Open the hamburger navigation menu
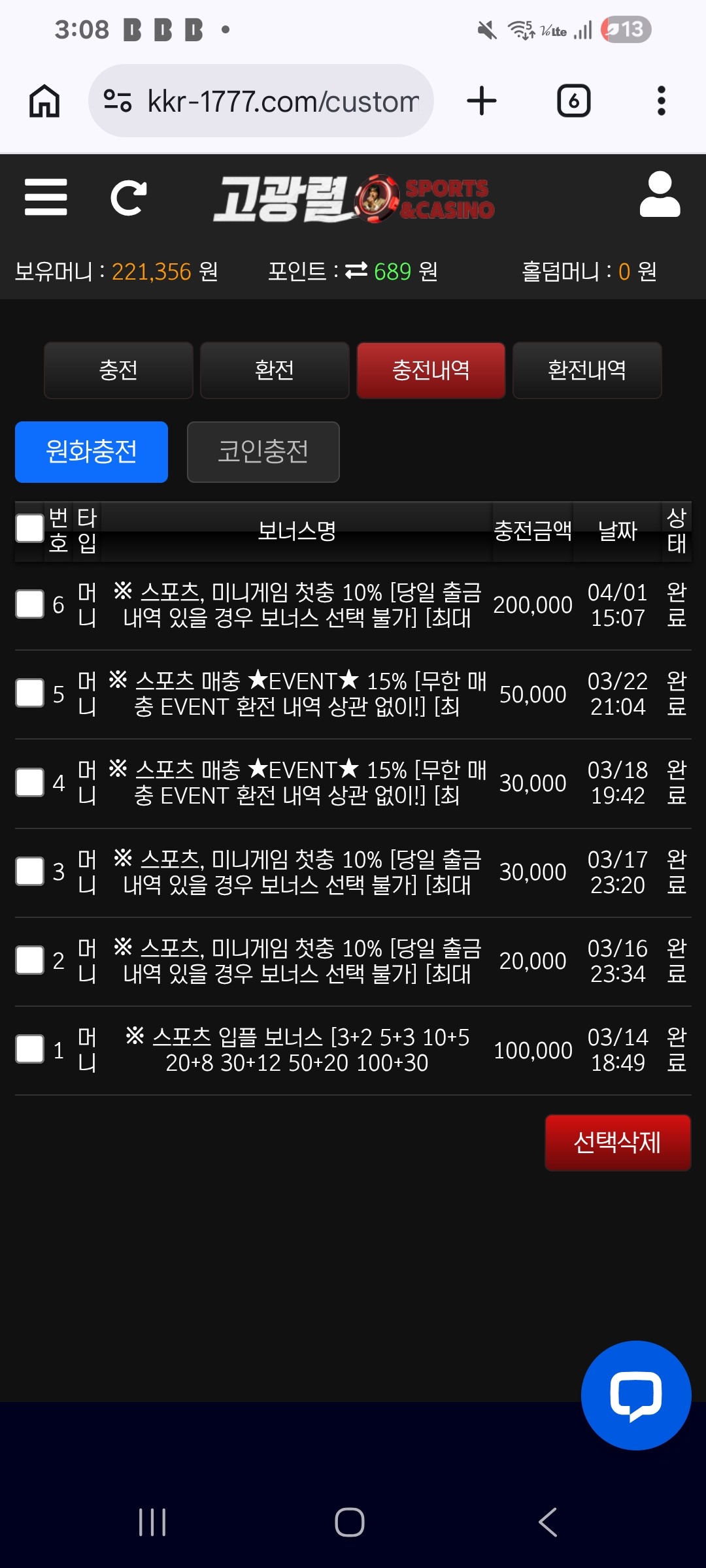This screenshot has width=706, height=1568. point(45,198)
